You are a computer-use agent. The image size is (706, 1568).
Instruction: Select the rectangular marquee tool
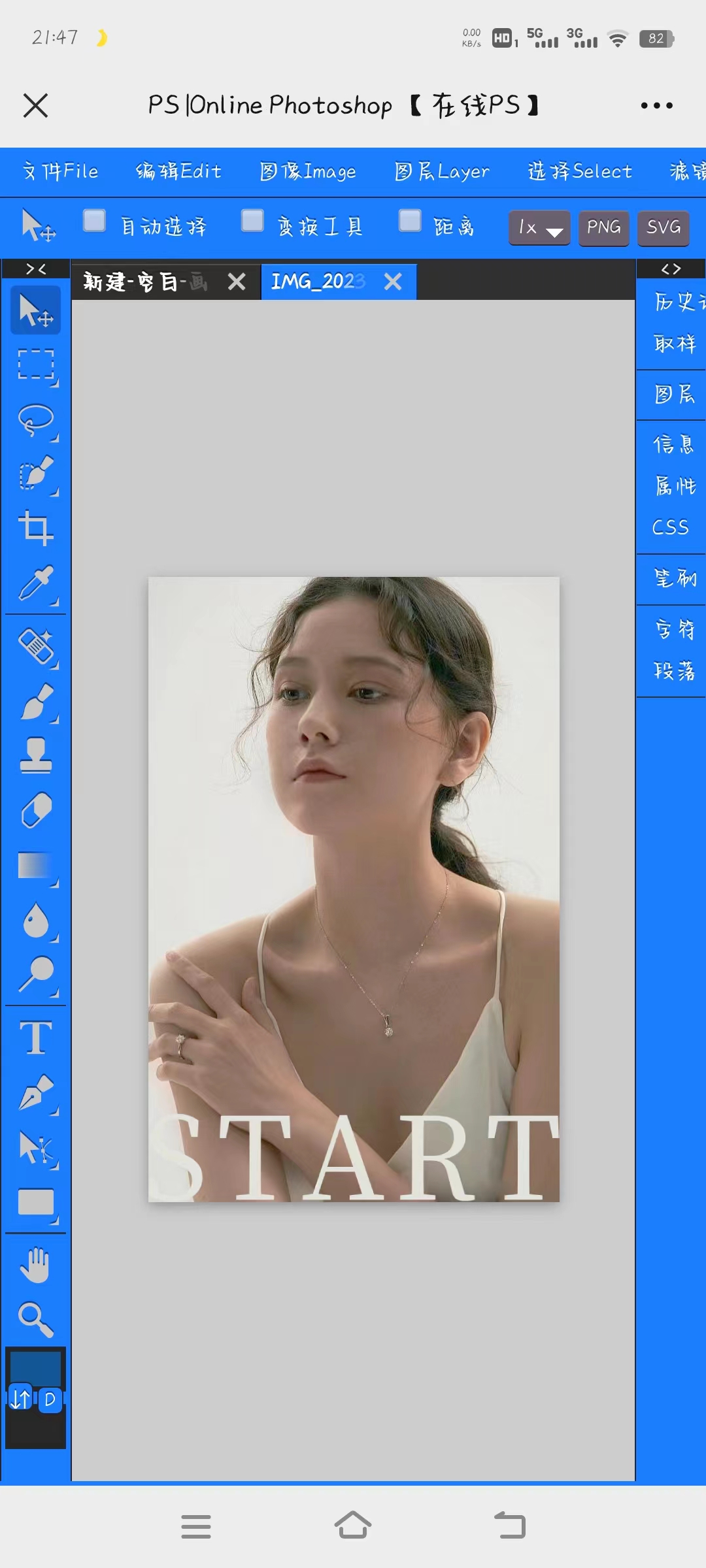36,365
